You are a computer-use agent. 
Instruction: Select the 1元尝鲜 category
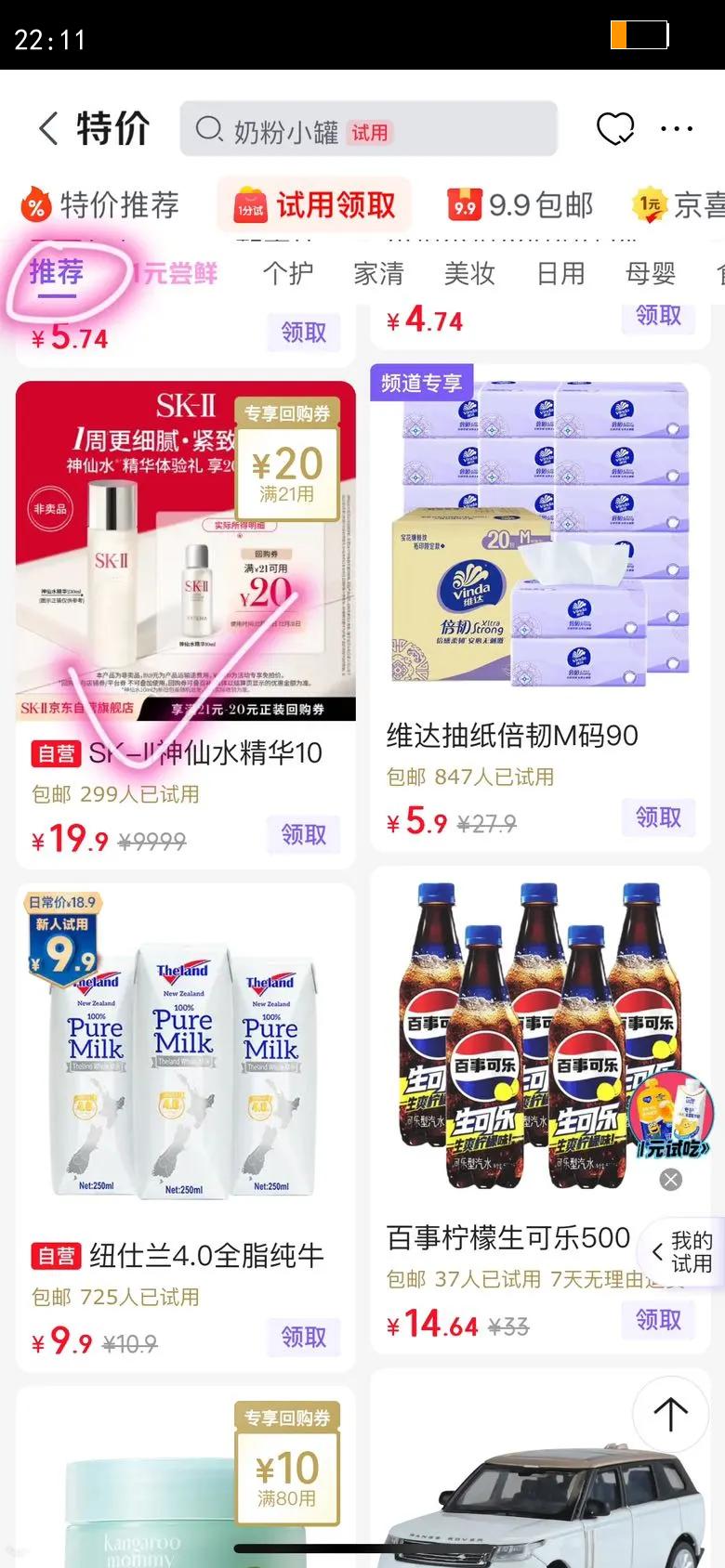[x=177, y=273]
